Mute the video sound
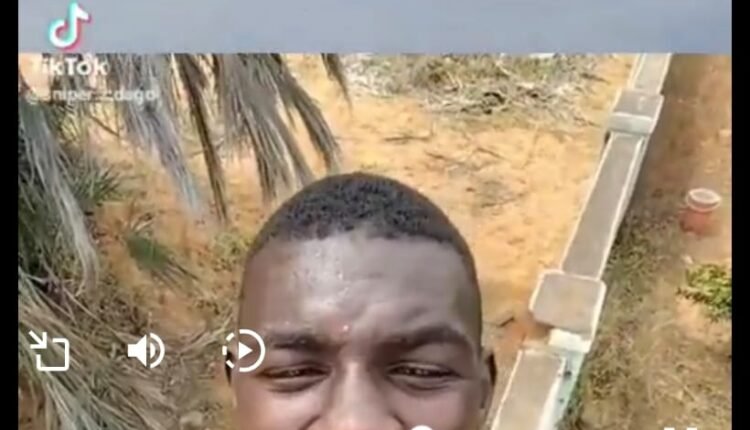750x430 pixels. (x=145, y=350)
